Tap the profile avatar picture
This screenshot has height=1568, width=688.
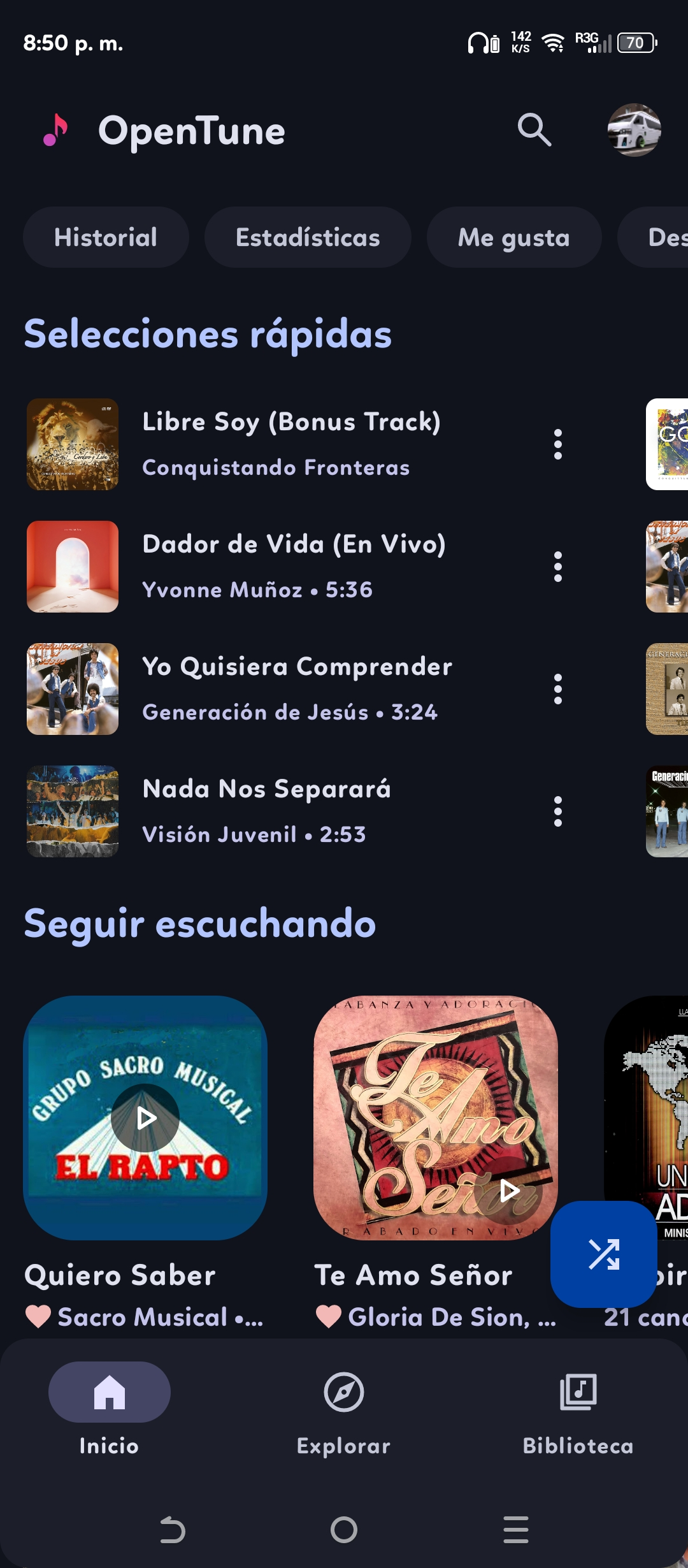tap(634, 131)
